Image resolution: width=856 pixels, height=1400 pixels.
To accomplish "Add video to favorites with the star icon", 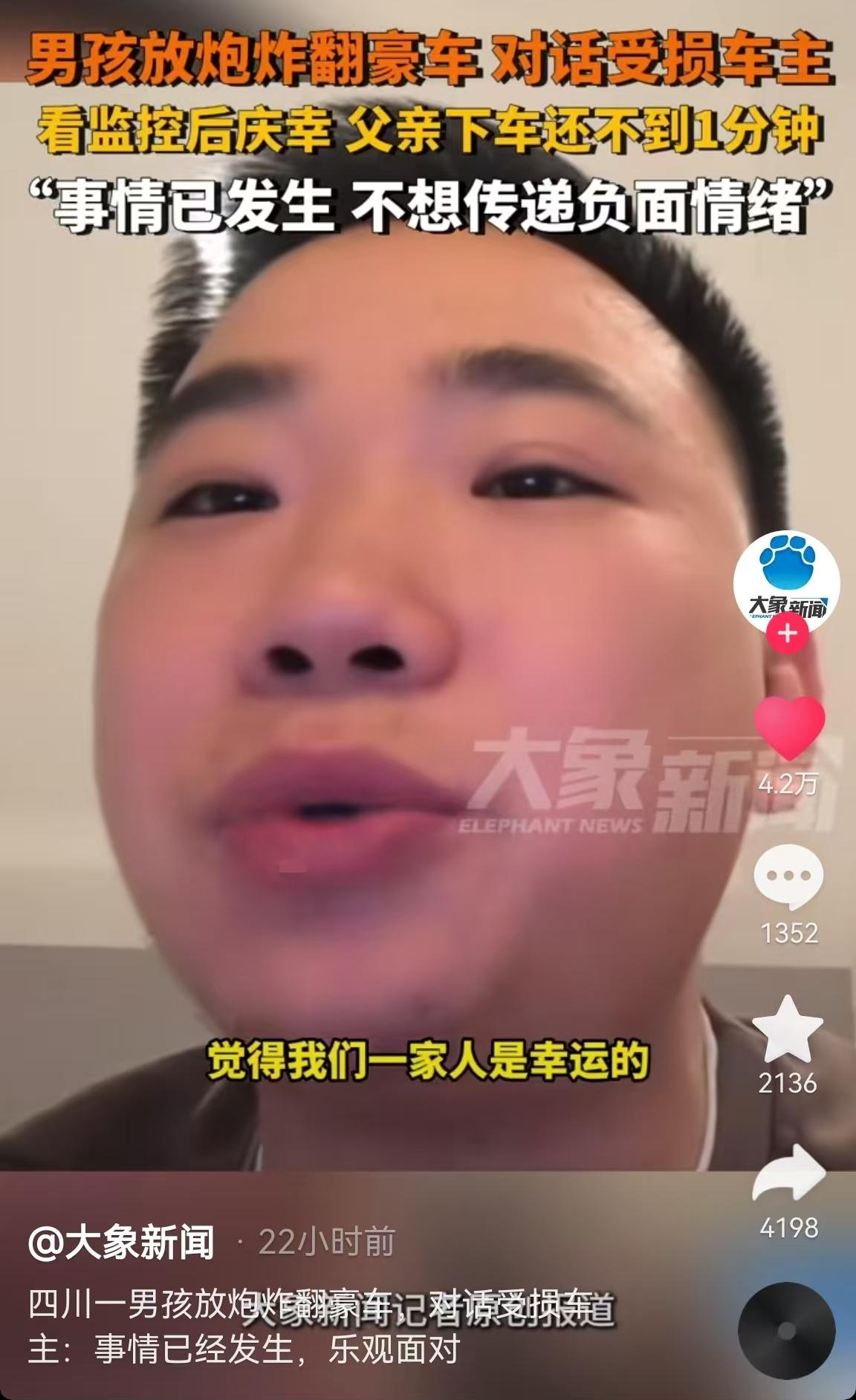I will click(x=788, y=1030).
